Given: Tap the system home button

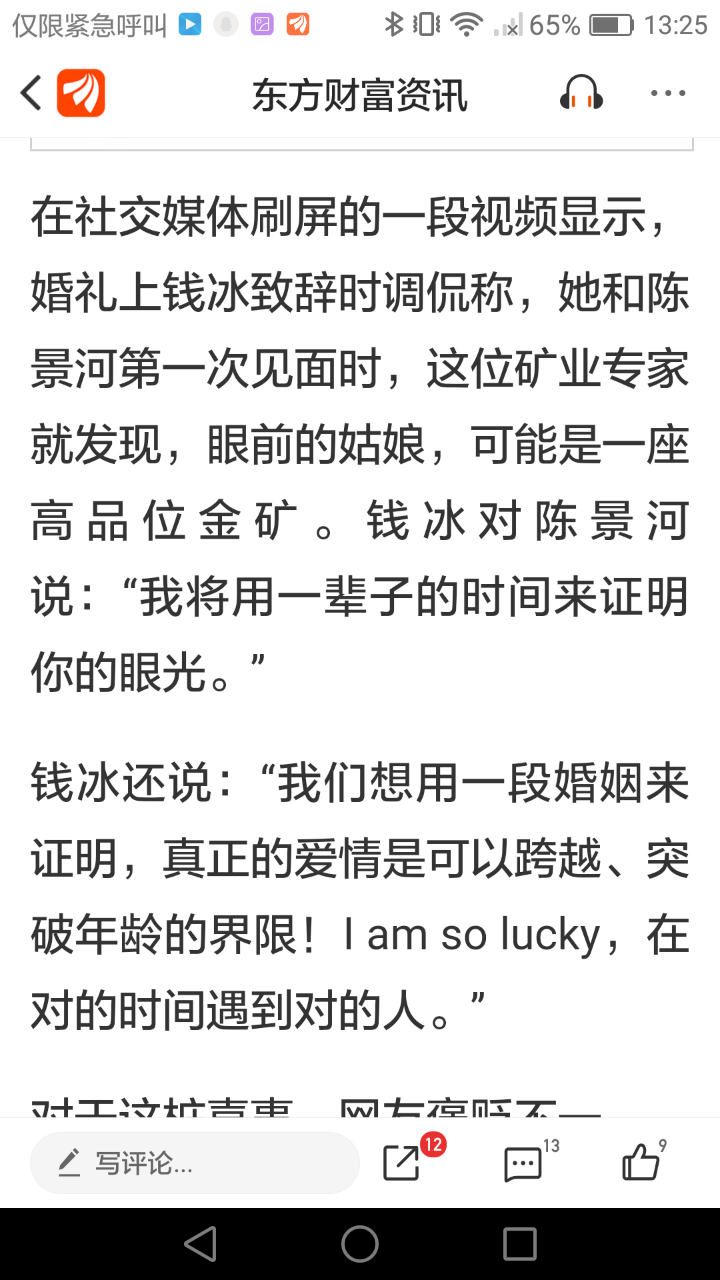Looking at the screenshot, I should [360, 1244].
